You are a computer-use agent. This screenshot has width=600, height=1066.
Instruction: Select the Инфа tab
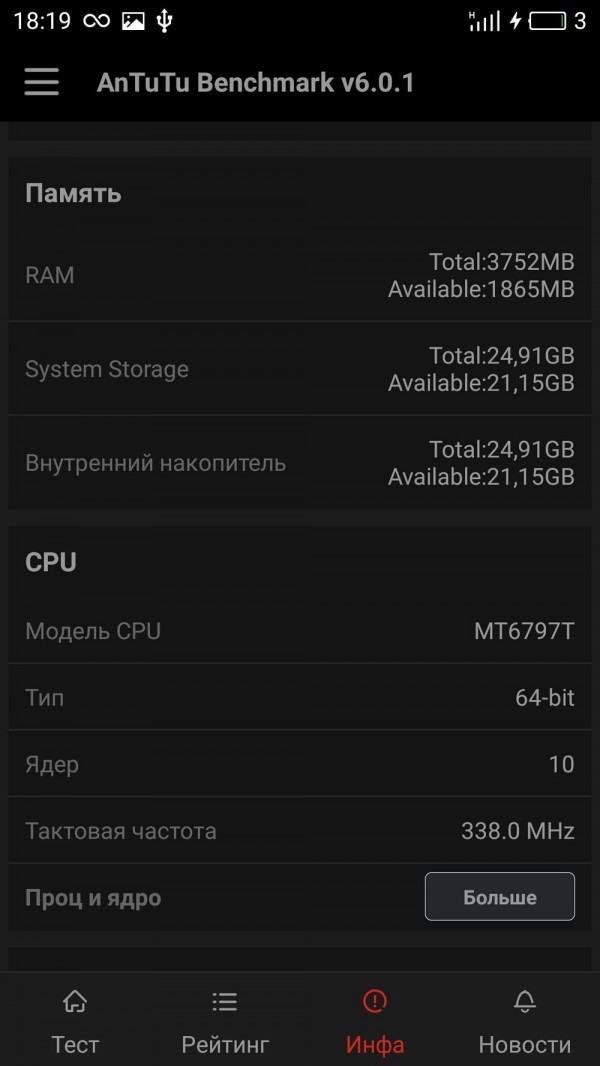pyautogui.click(x=375, y=1021)
